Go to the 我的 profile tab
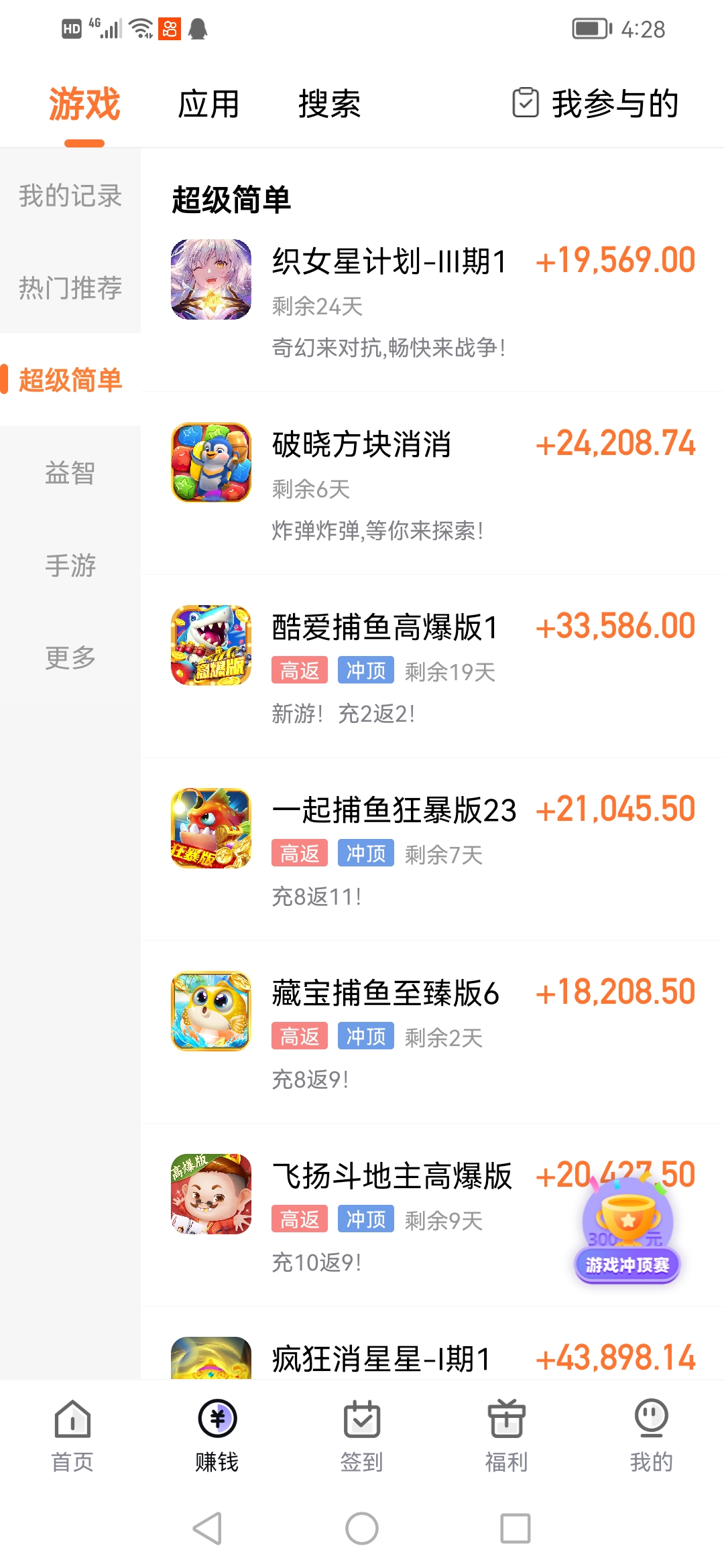This screenshot has height=1568, width=724. click(x=652, y=1436)
